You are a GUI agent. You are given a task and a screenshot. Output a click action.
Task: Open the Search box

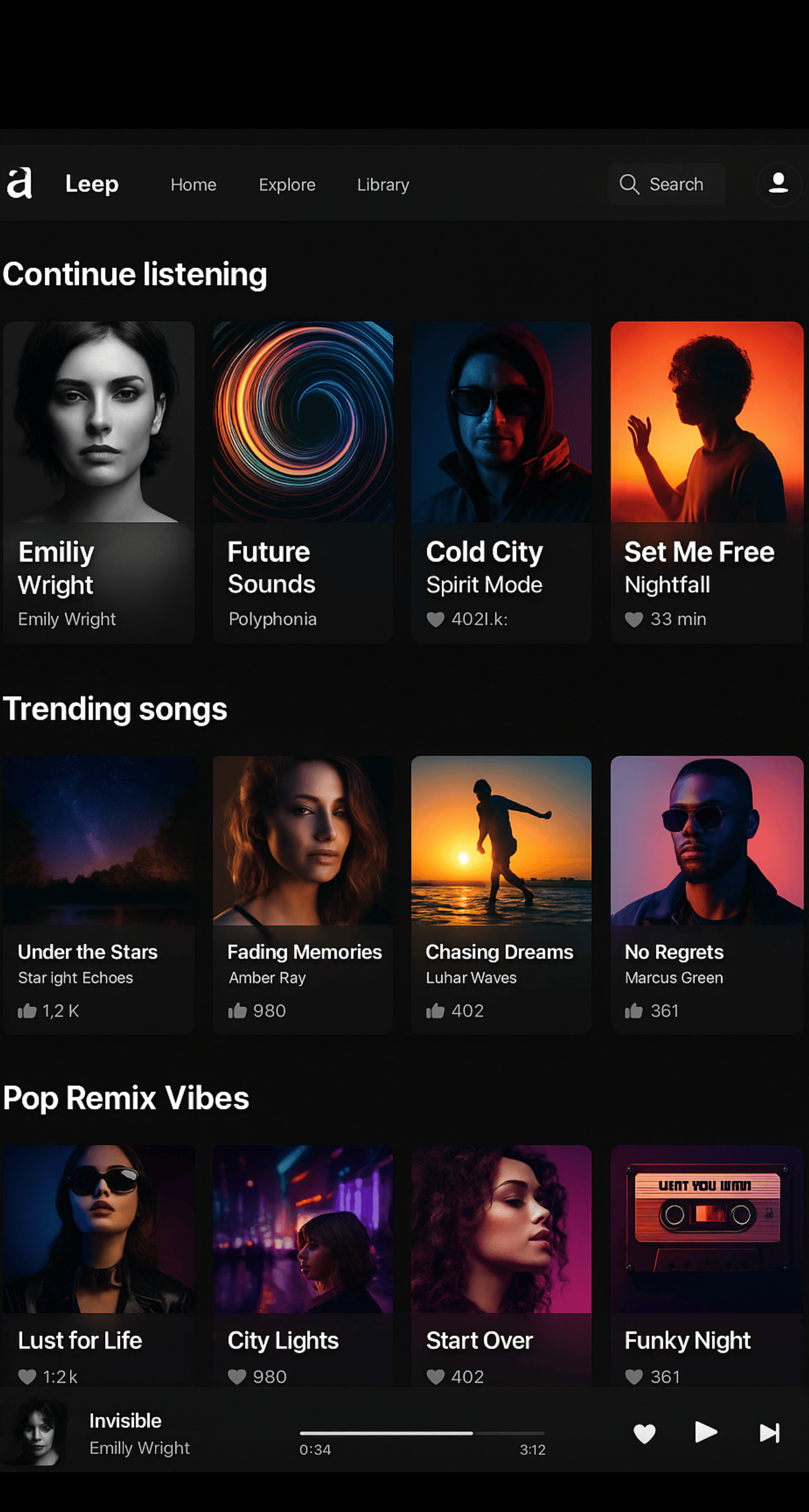[x=667, y=184]
